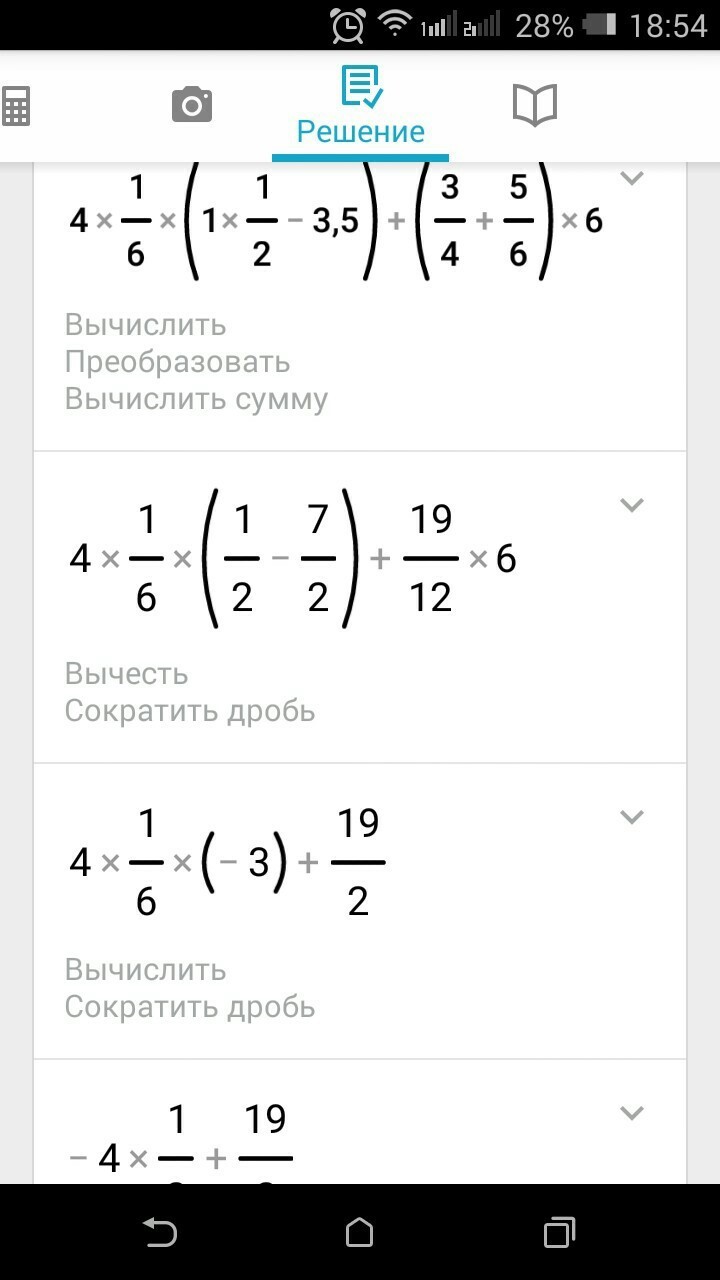Expand the step with Вычислить сумму
Screen dimensions: 720x1280
tap(631, 179)
